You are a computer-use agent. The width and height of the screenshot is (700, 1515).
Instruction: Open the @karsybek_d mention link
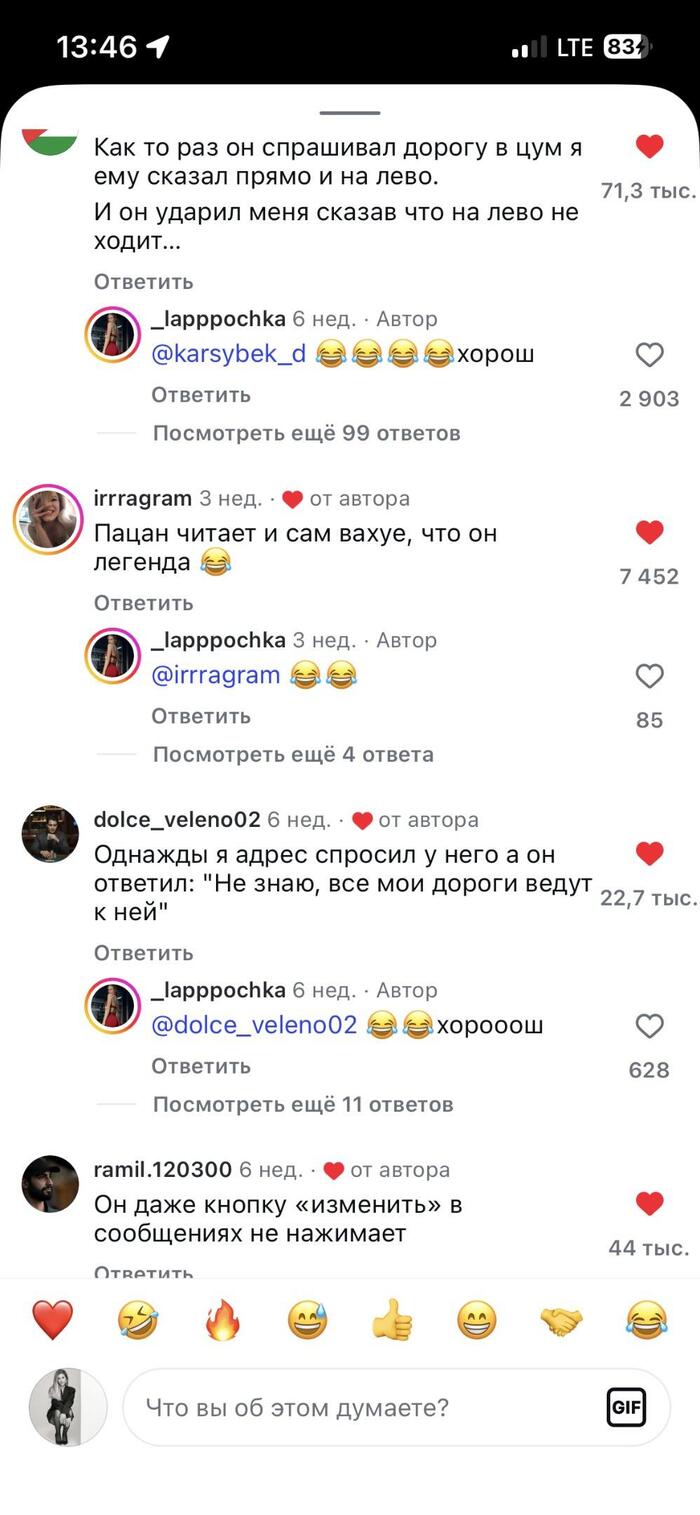pyautogui.click(x=229, y=354)
